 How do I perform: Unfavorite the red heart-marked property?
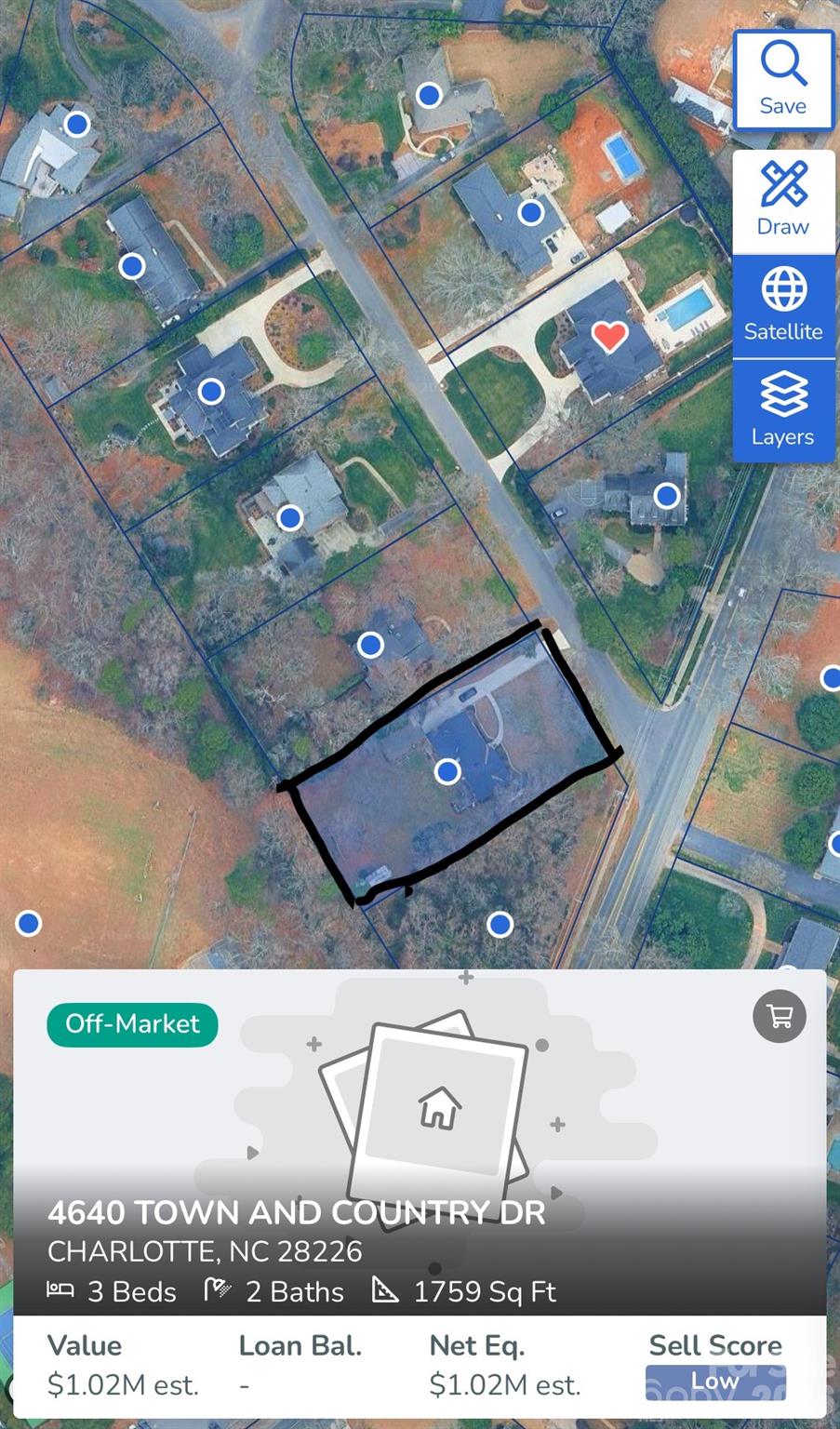pyautogui.click(x=609, y=336)
